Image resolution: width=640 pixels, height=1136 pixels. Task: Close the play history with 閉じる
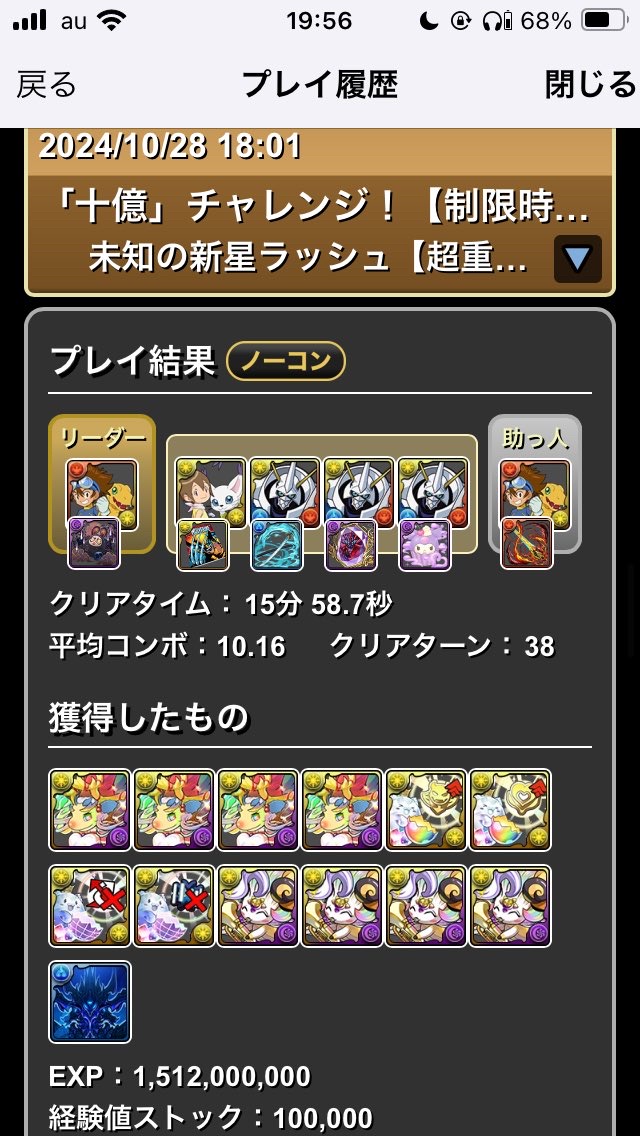tap(590, 85)
